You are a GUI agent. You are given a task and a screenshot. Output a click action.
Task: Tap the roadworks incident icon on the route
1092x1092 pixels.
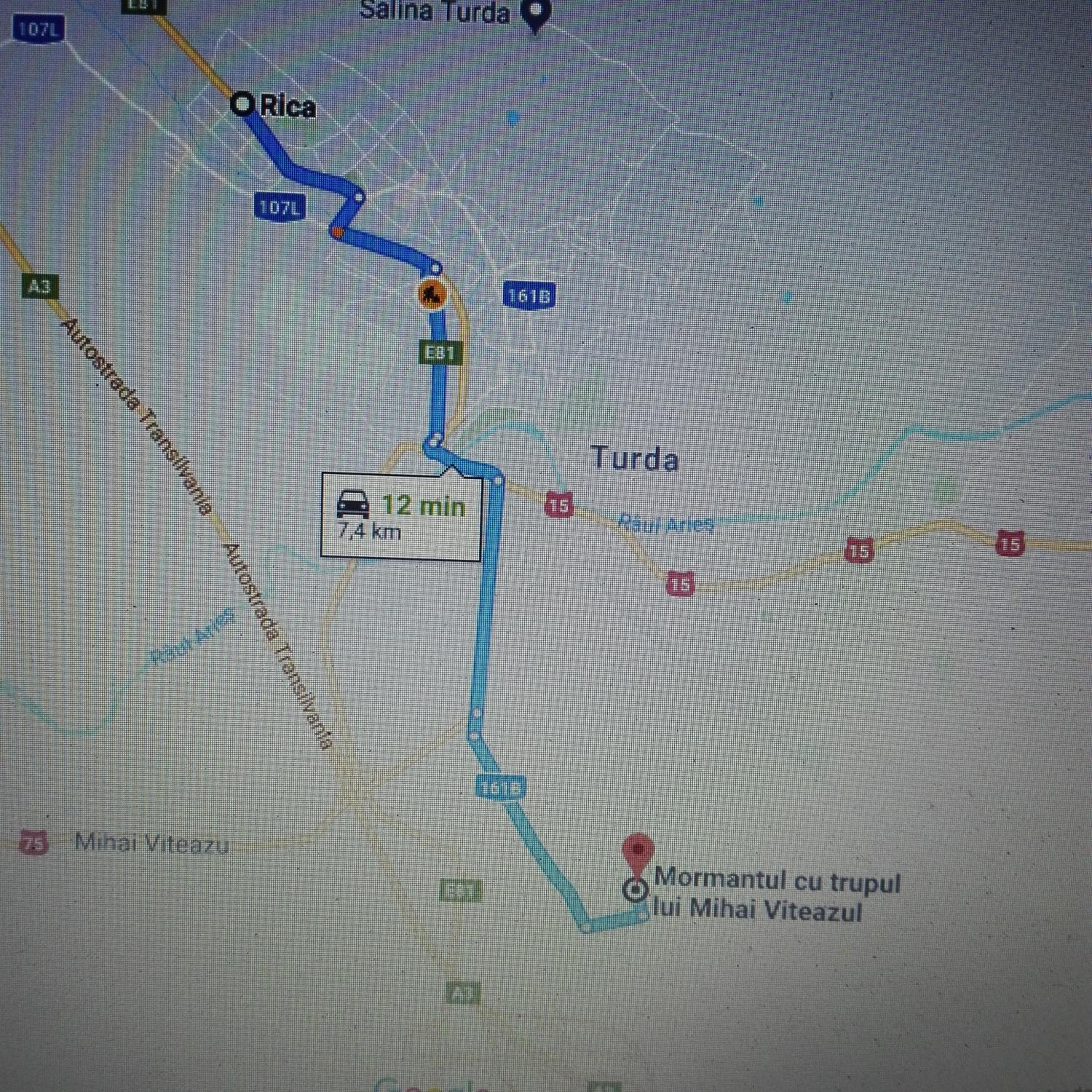[432, 294]
